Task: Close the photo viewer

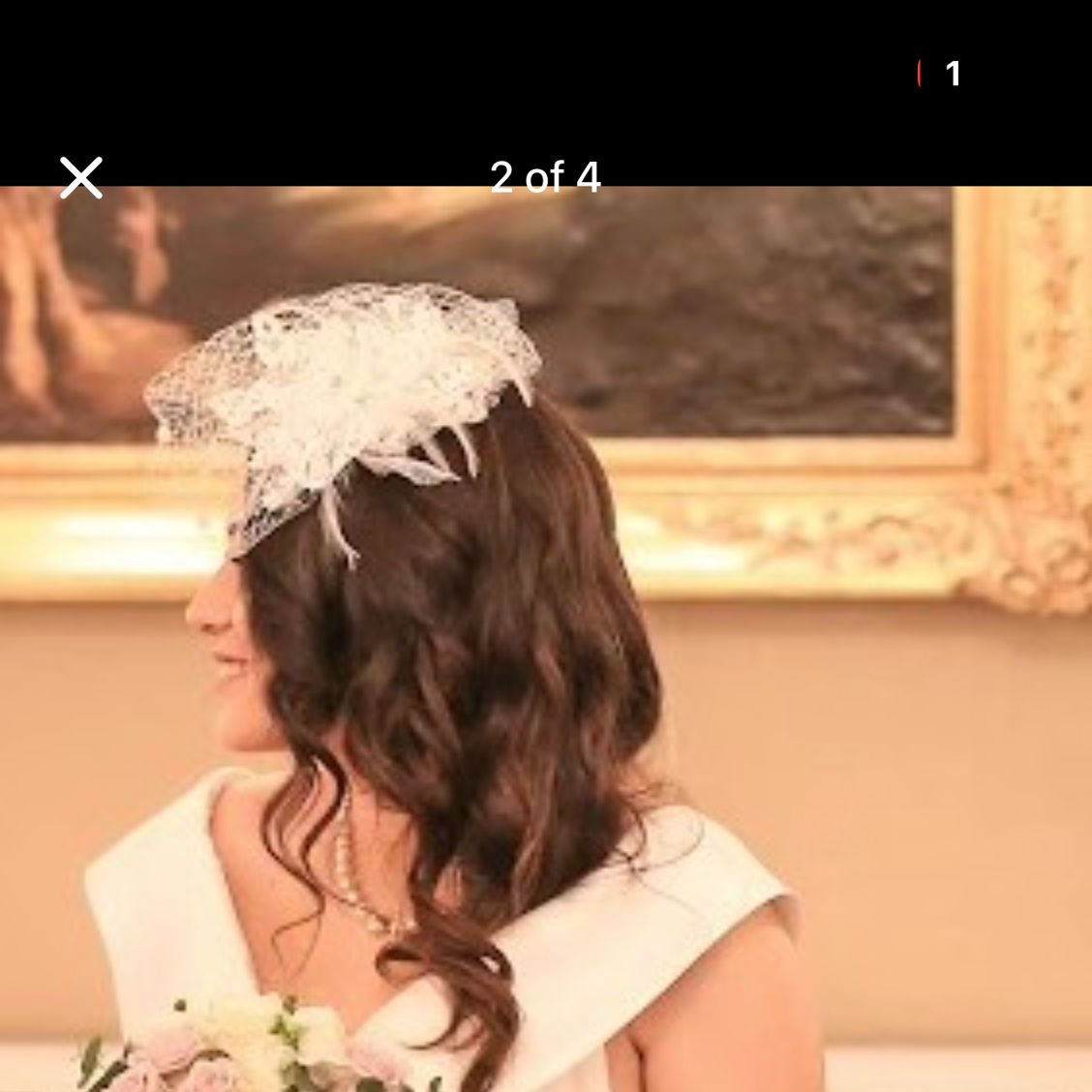Action: click(x=81, y=178)
